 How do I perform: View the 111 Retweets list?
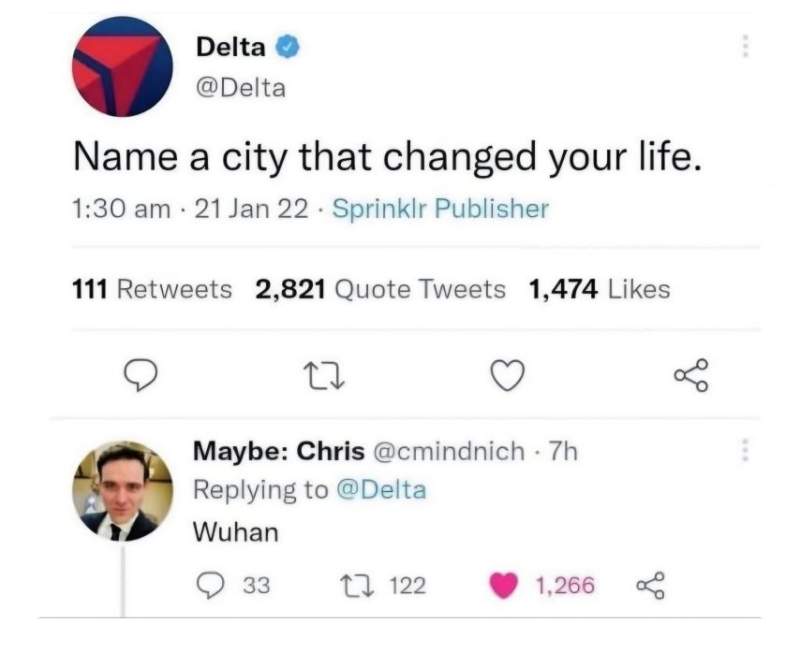tap(153, 290)
